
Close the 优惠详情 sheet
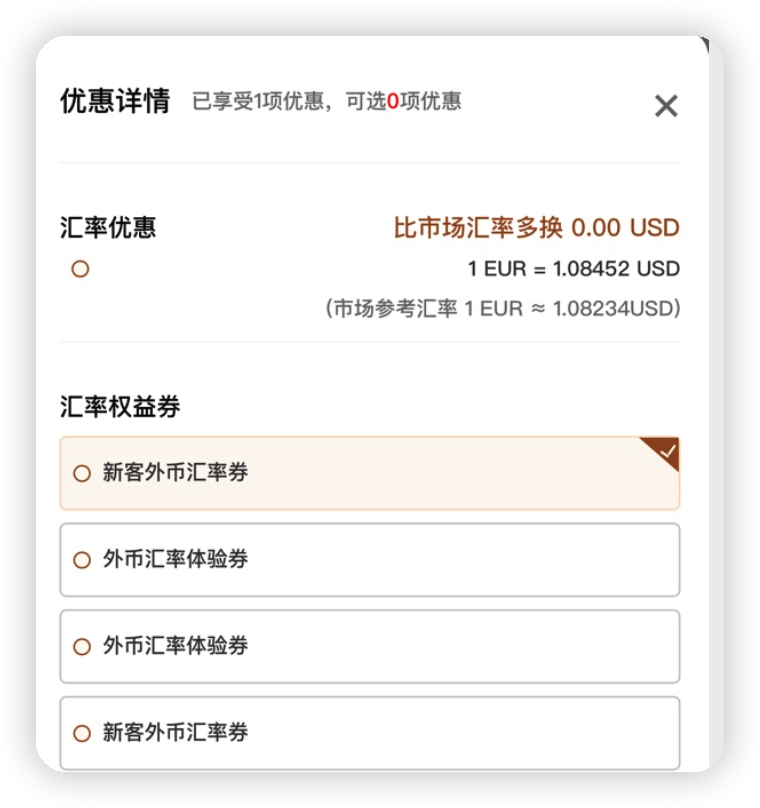(666, 106)
